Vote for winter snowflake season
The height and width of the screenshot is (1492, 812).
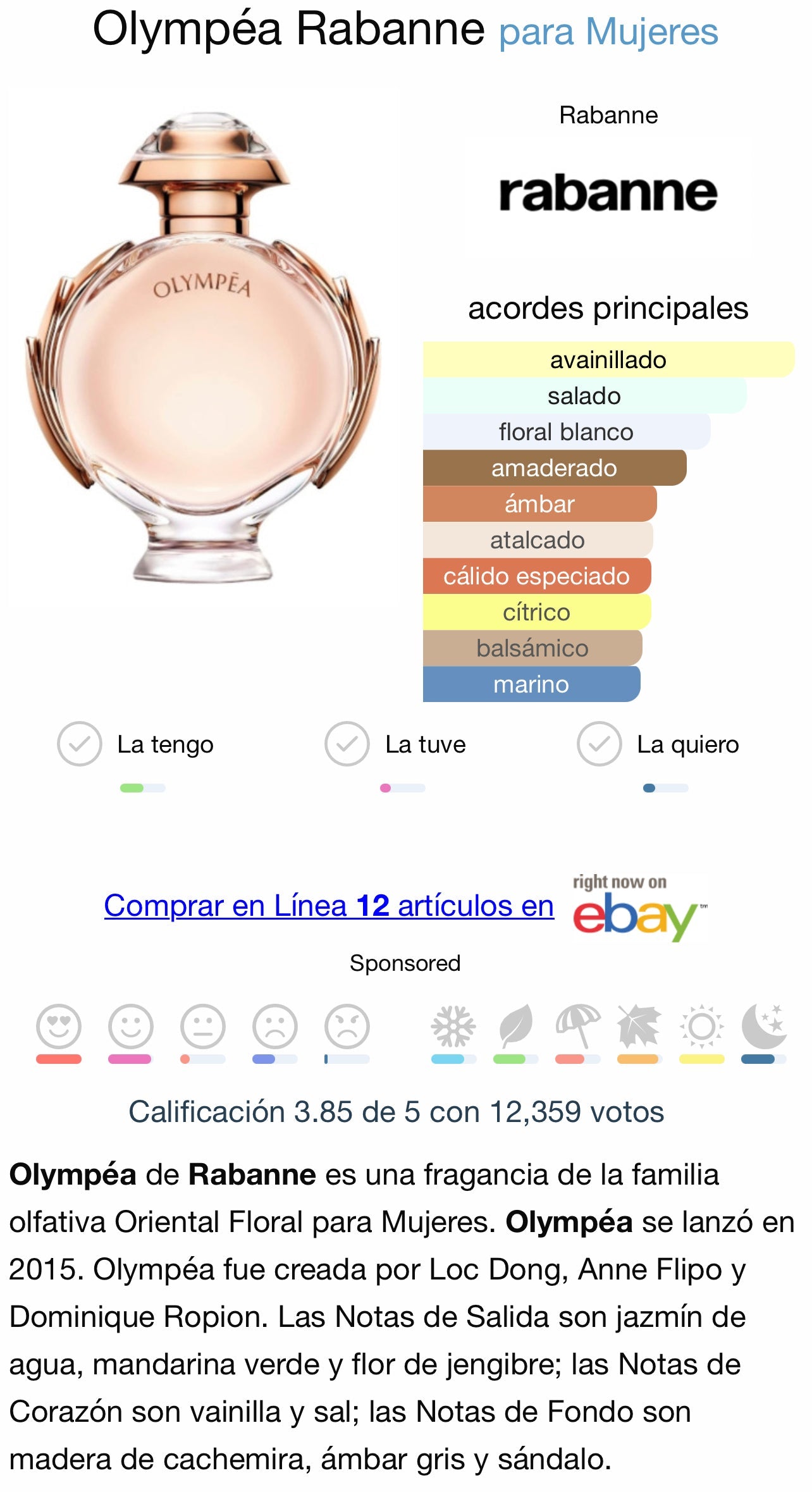tap(453, 1026)
